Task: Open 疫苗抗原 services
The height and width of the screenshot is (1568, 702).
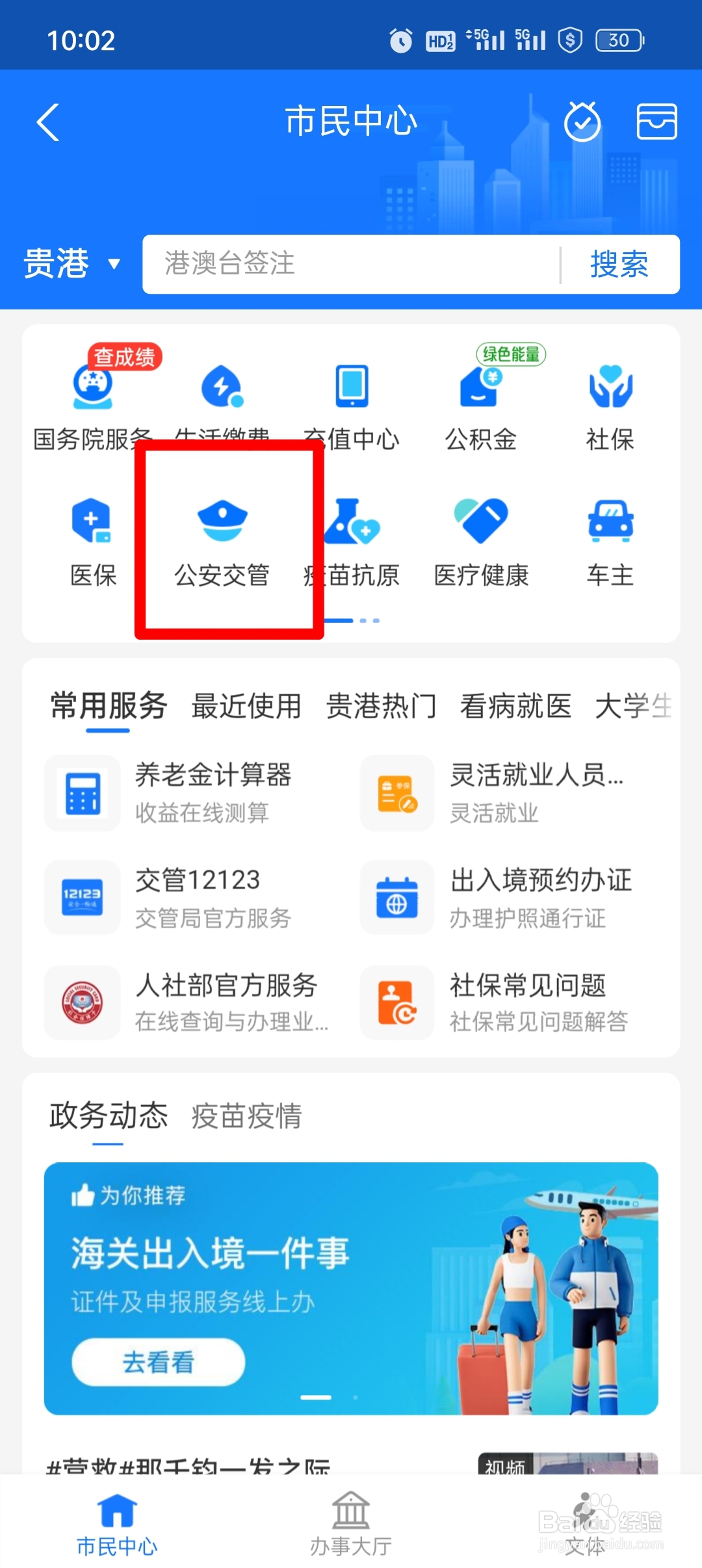Action: (351, 540)
